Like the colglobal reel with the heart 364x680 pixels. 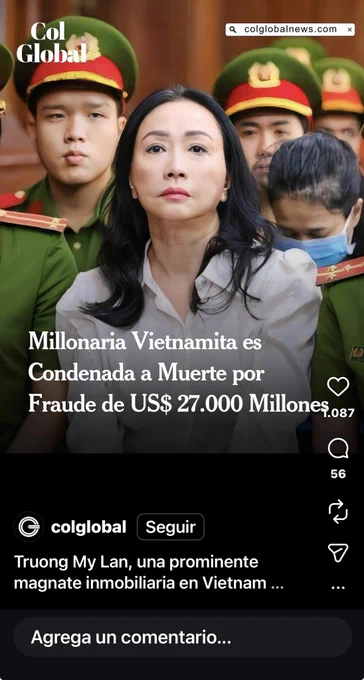[338, 386]
